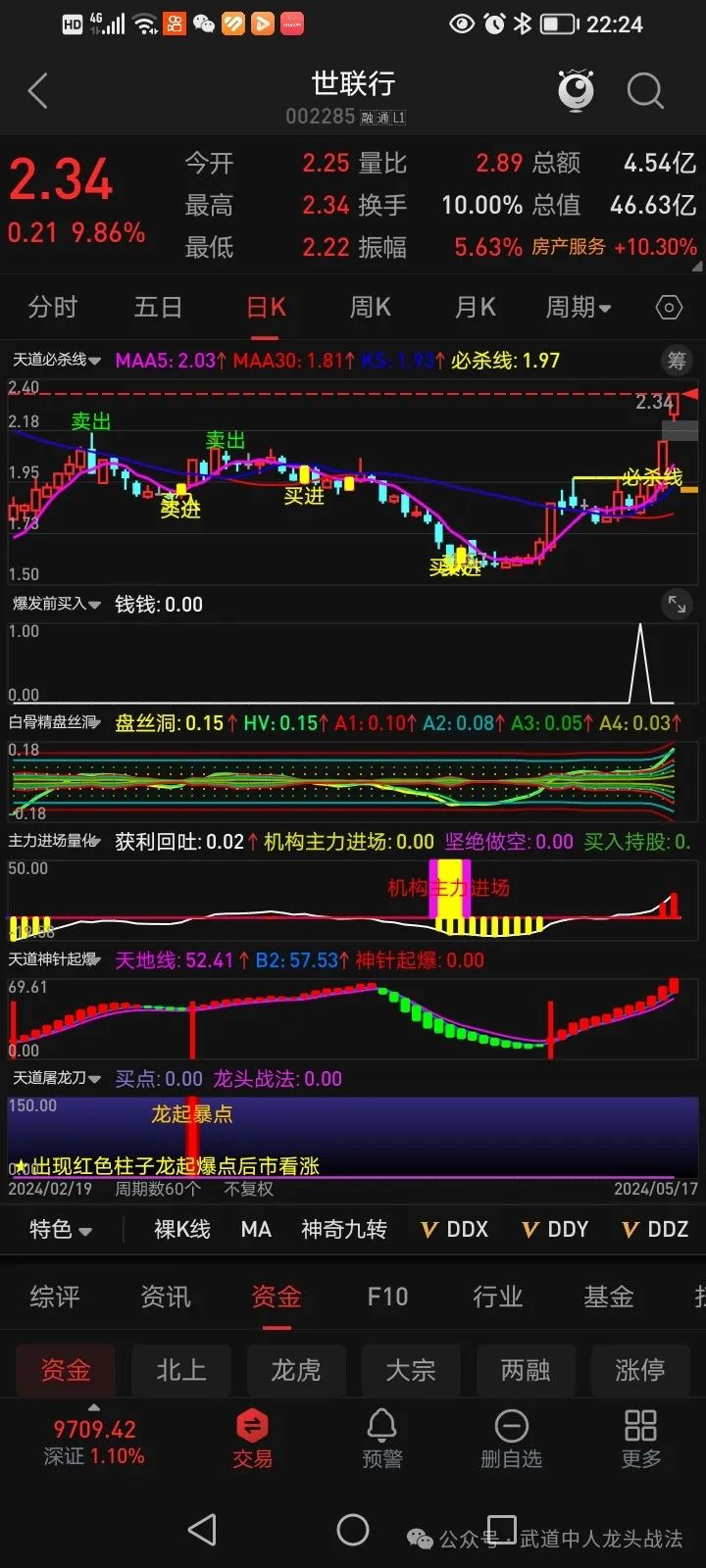Open the 更多 menu
The image size is (706, 1568).
(x=640, y=1439)
